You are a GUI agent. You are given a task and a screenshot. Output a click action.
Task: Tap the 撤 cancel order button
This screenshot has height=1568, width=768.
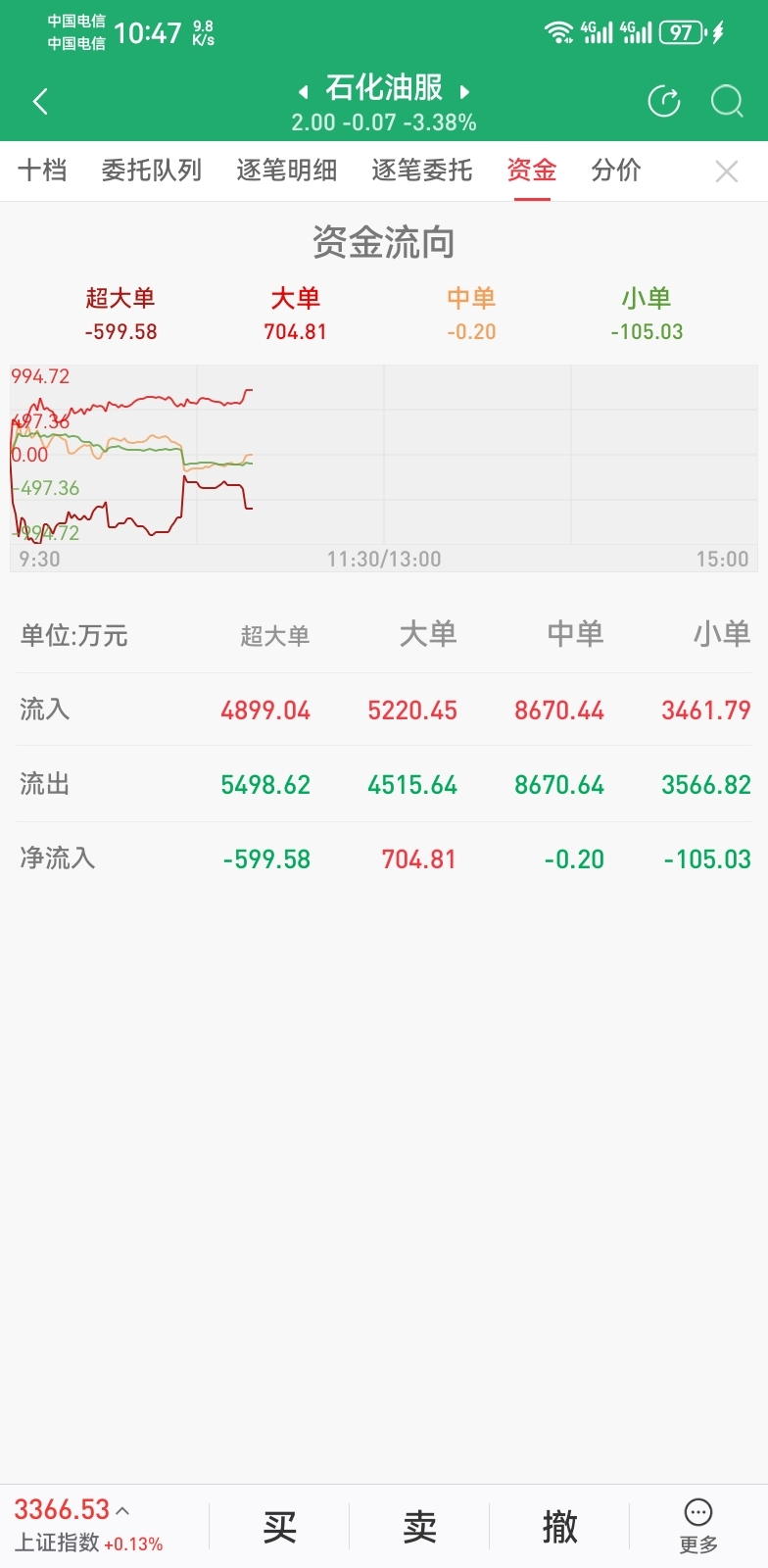[x=559, y=1526]
